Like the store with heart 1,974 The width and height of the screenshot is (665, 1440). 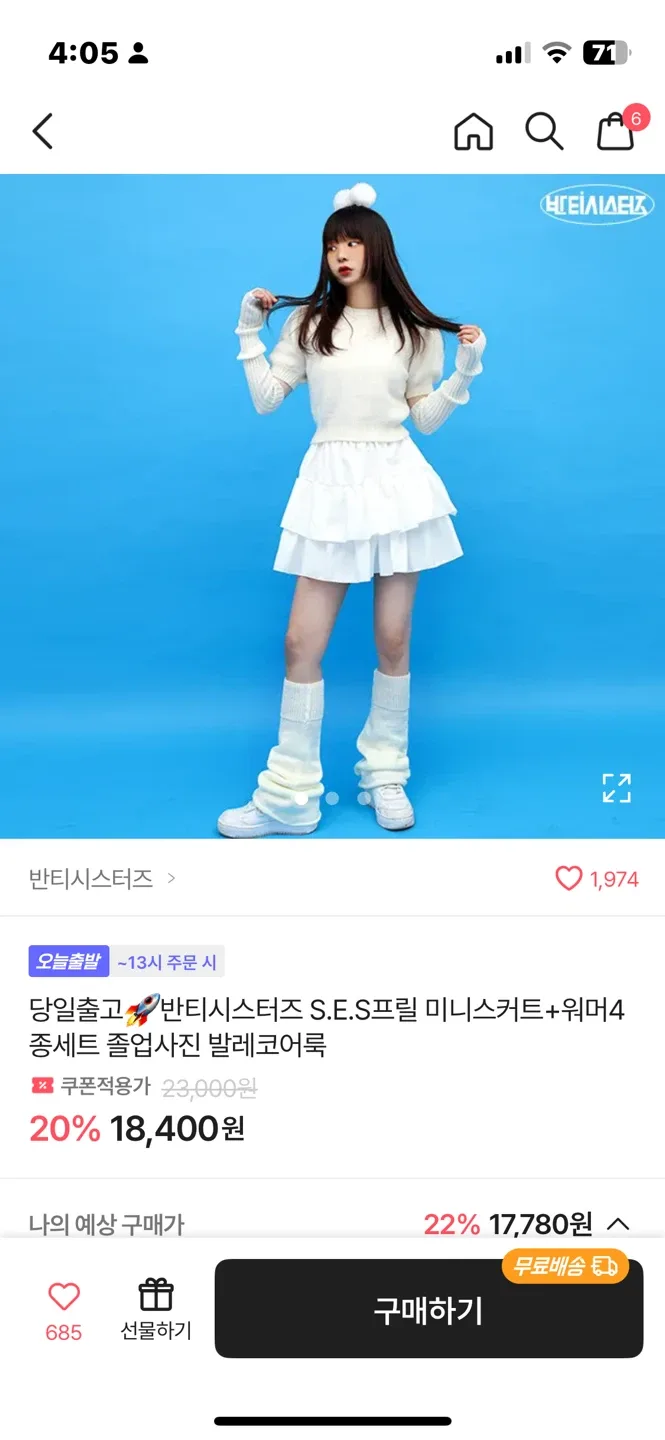click(596, 878)
